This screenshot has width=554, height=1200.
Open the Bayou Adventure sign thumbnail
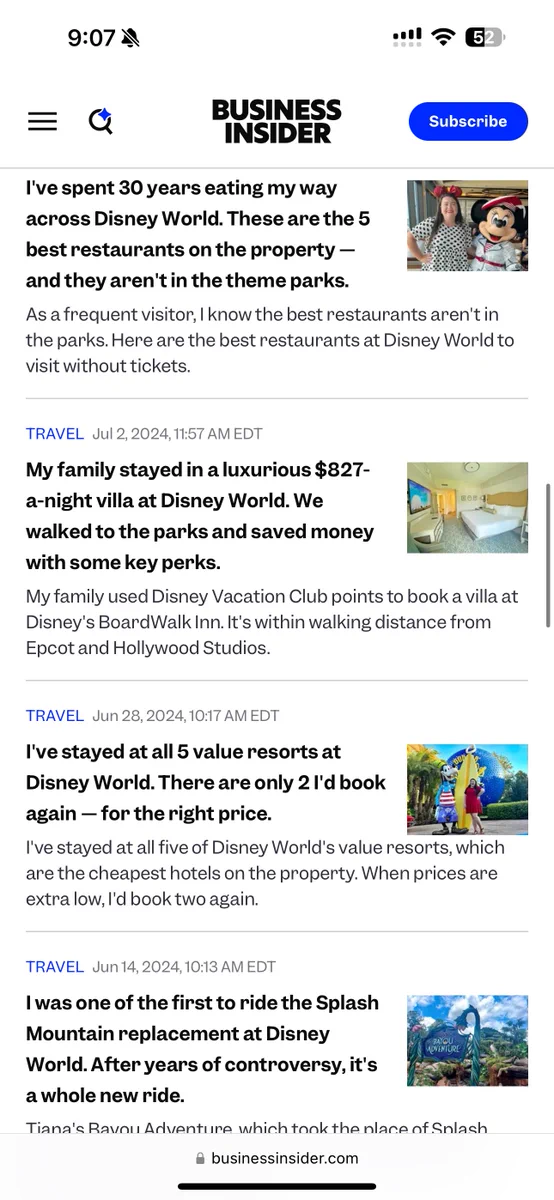tap(467, 1040)
